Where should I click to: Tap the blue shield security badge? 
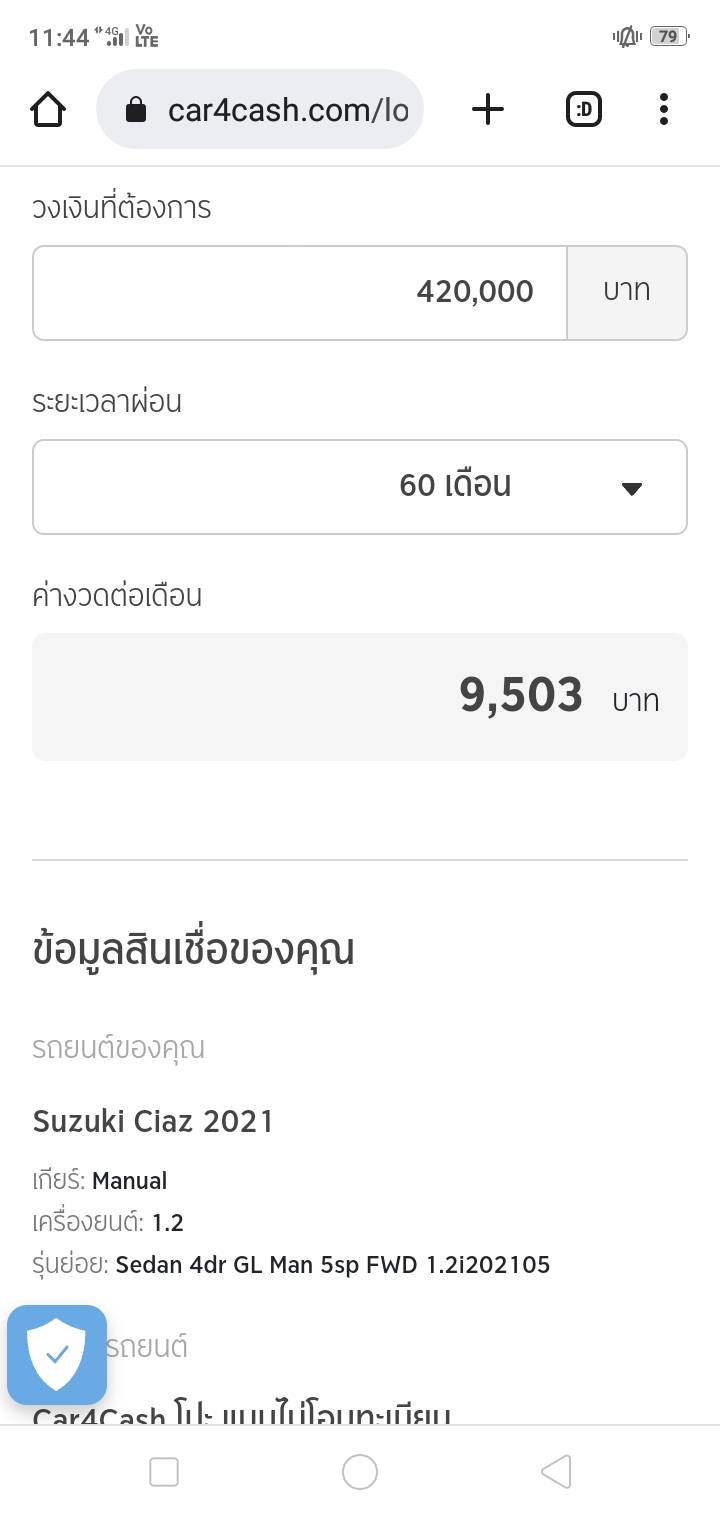(x=57, y=1354)
